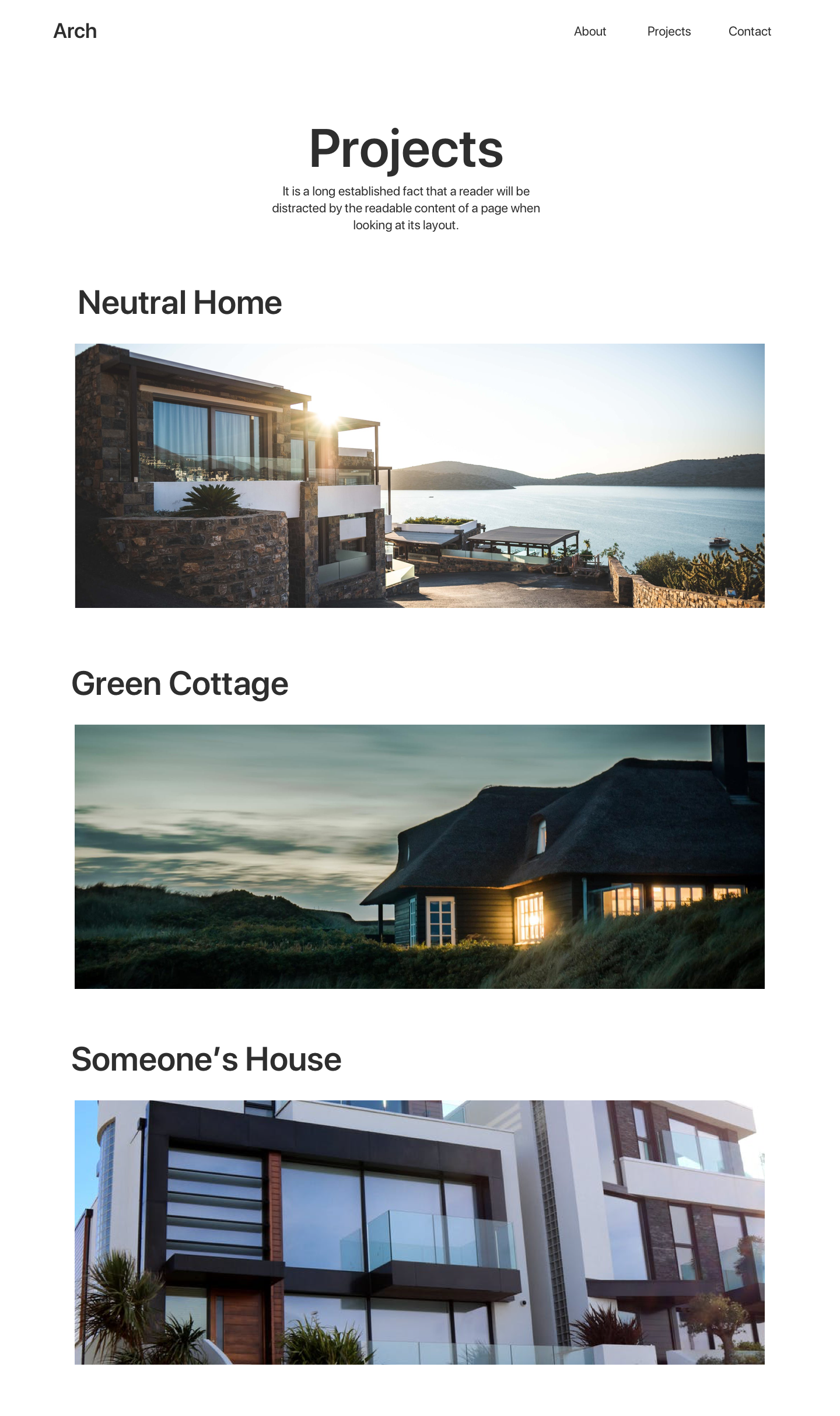Open the Someone's House project image
This screenshot has width=840, height=1416.
coord(419,1232)
